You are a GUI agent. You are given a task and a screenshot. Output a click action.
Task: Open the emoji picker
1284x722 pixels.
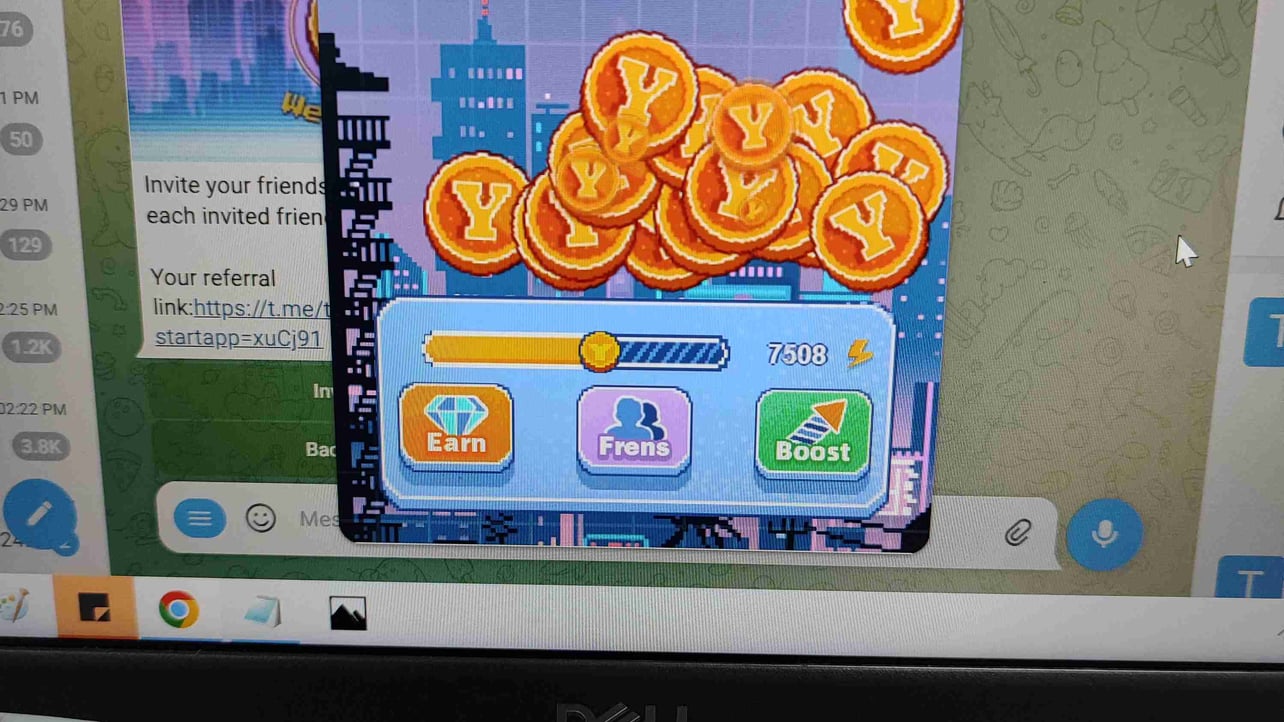tap(261, 518)
